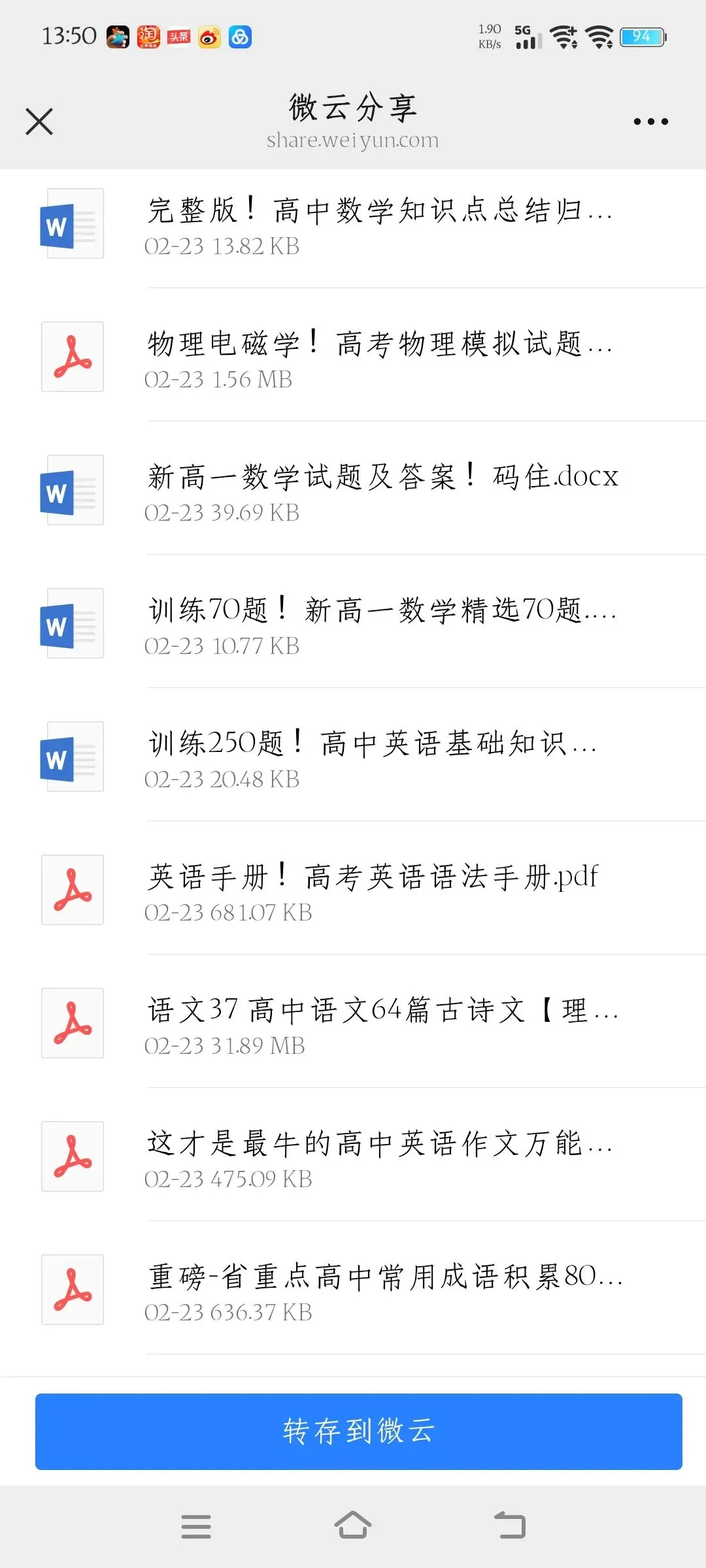Open the 完整版！高中数学知识点总结 document

click(x=379, y=224)
